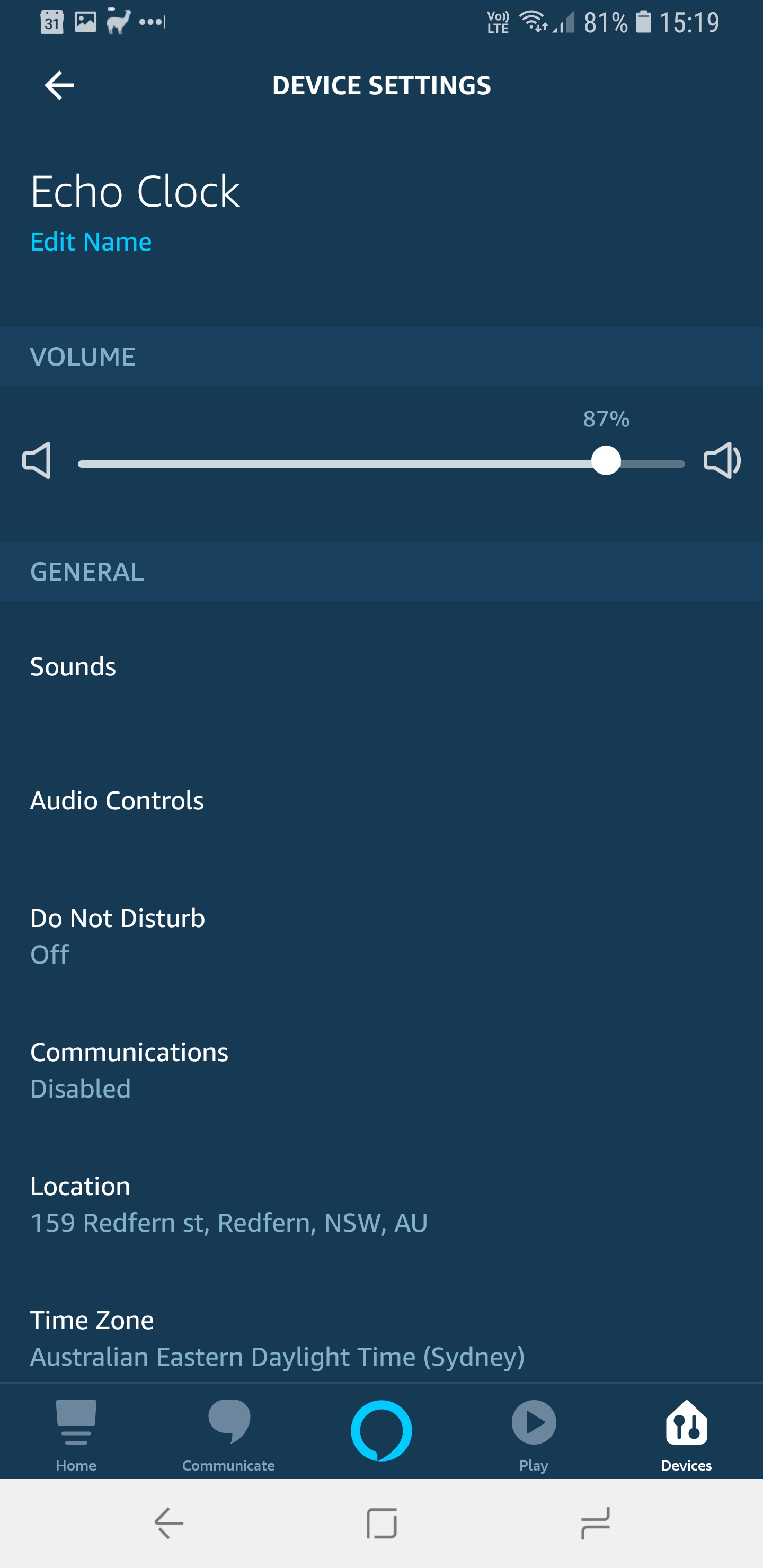Open Do Not Disturb setting

[381, 936]
